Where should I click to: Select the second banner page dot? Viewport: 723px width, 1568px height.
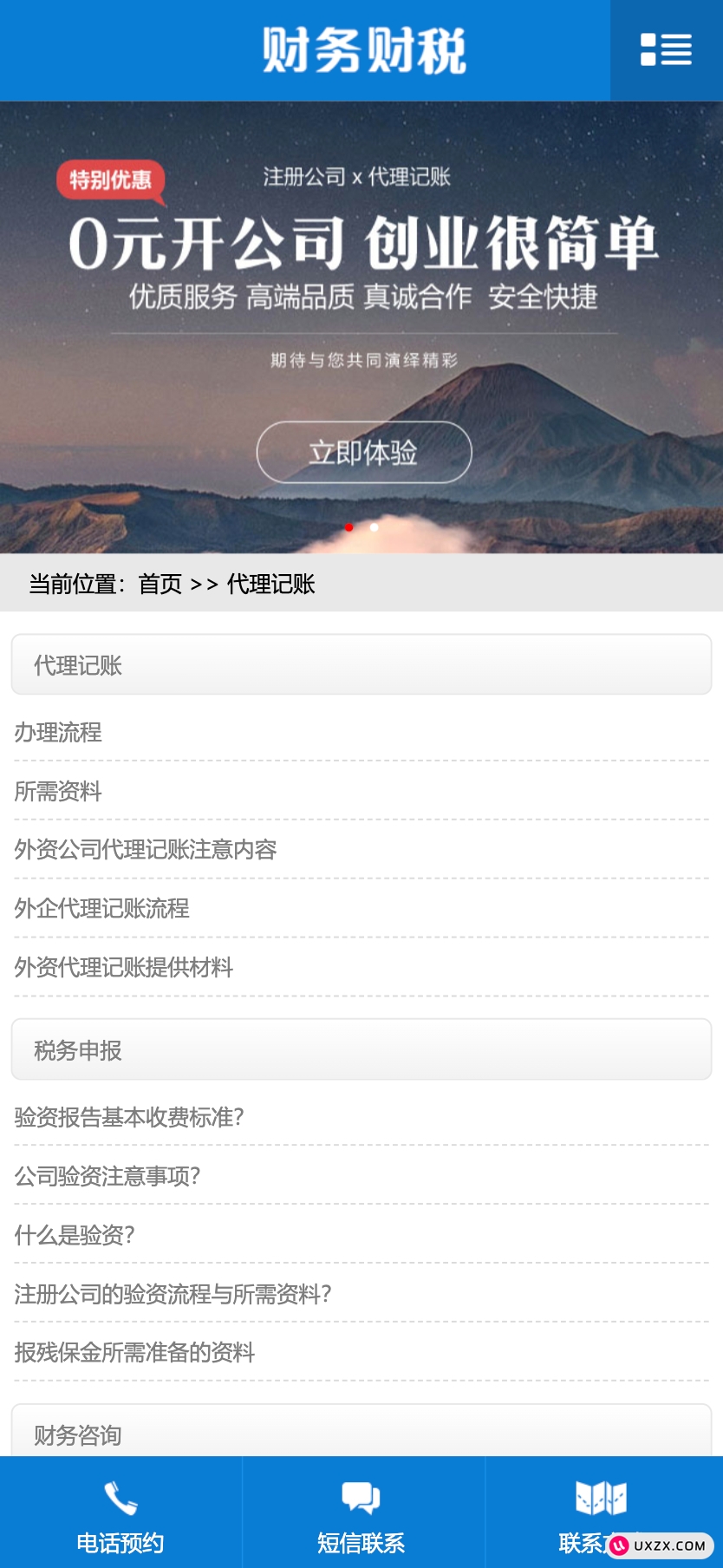(x=374, y=527)
